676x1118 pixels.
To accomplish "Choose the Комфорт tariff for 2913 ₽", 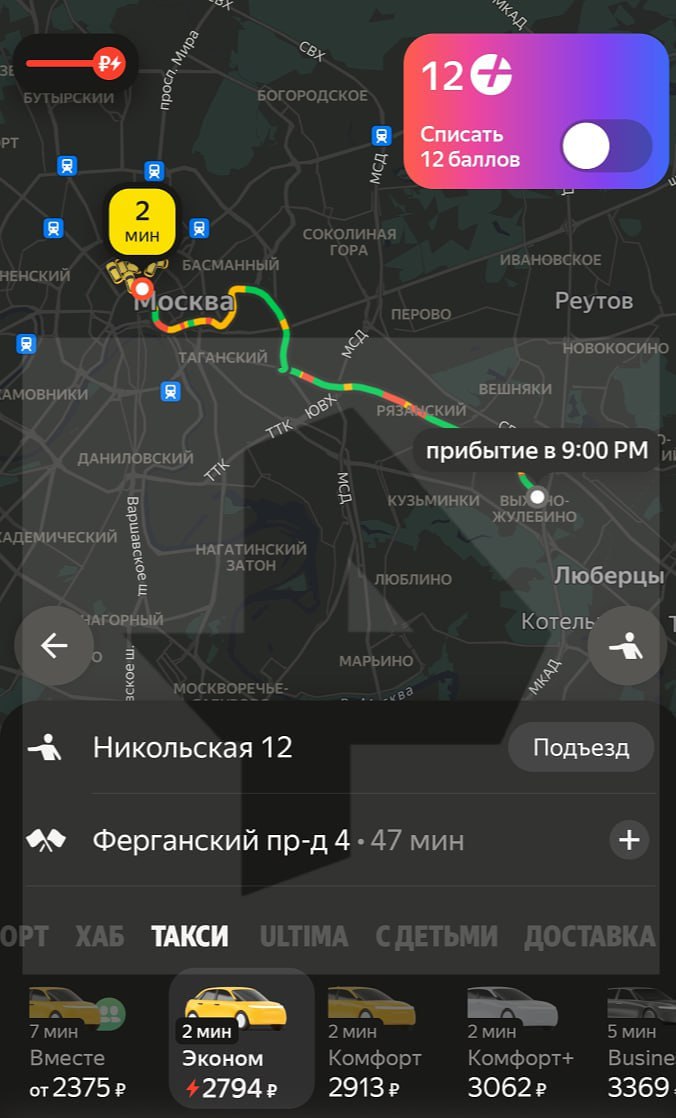I will (375, 1042).
